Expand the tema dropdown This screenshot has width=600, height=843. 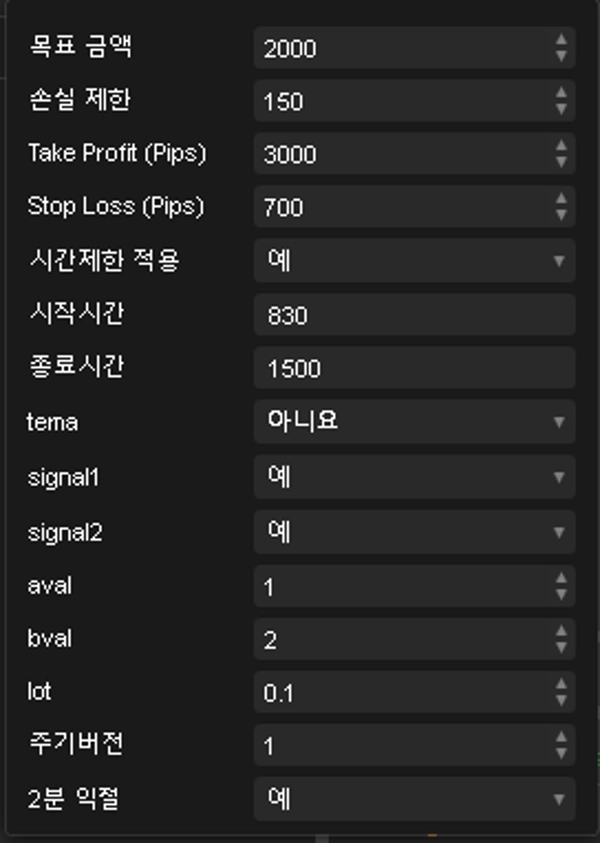pos(414,422)
